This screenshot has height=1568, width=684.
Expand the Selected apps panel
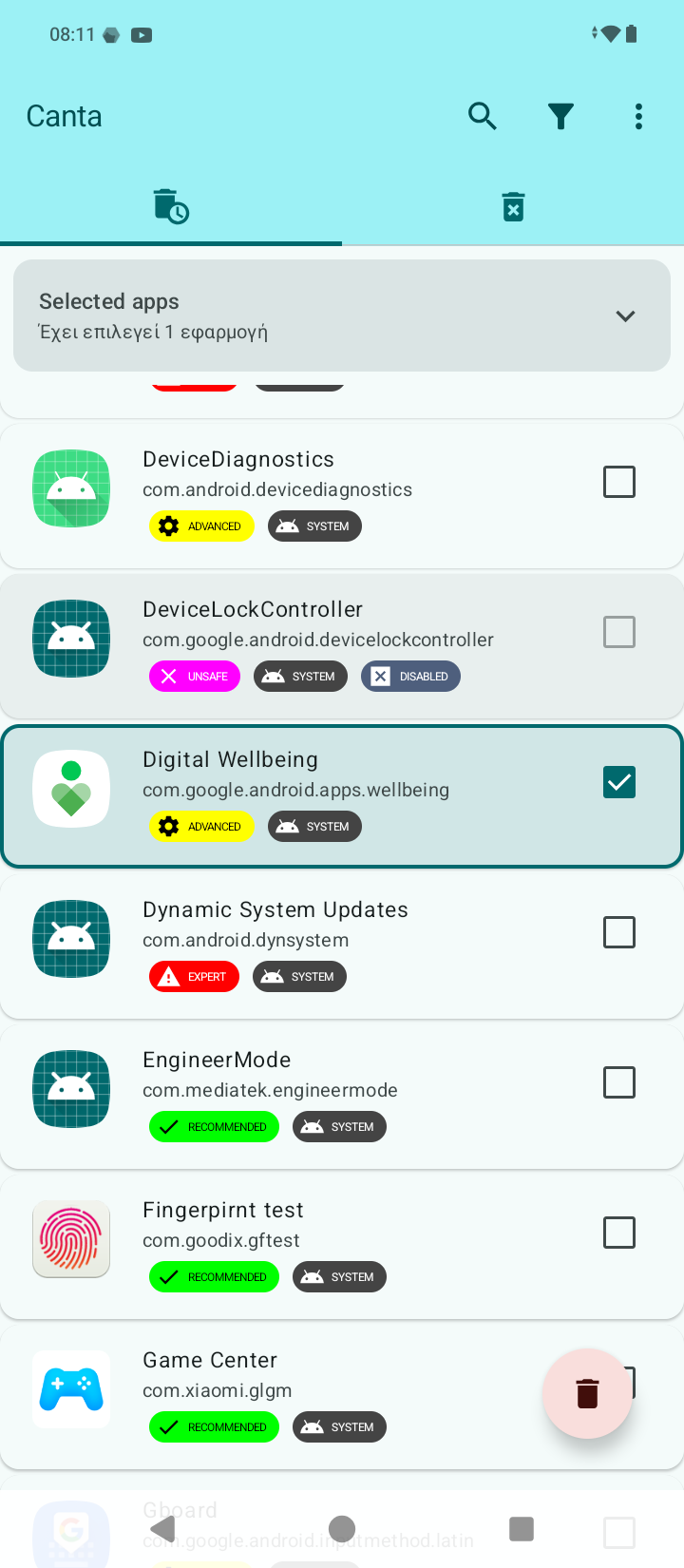pos(624,316)
